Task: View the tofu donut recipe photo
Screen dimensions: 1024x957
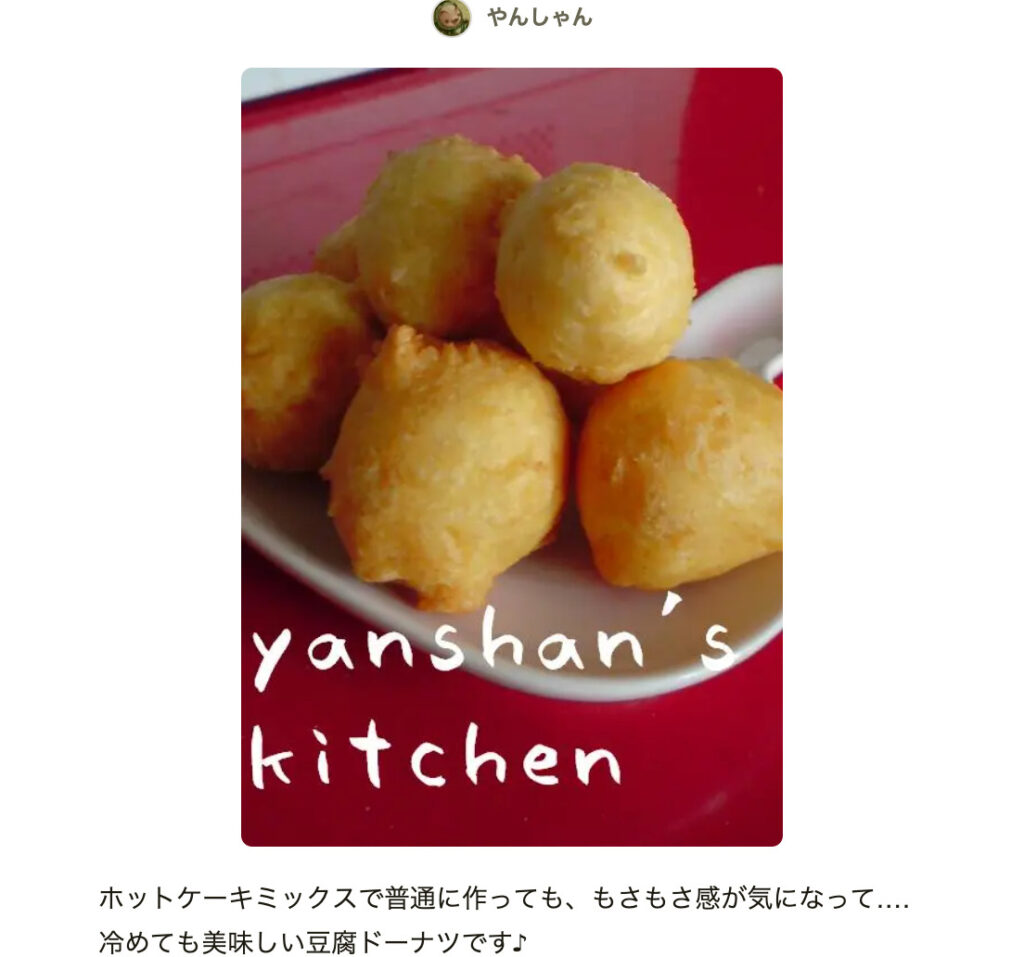Action: [511, 456]
